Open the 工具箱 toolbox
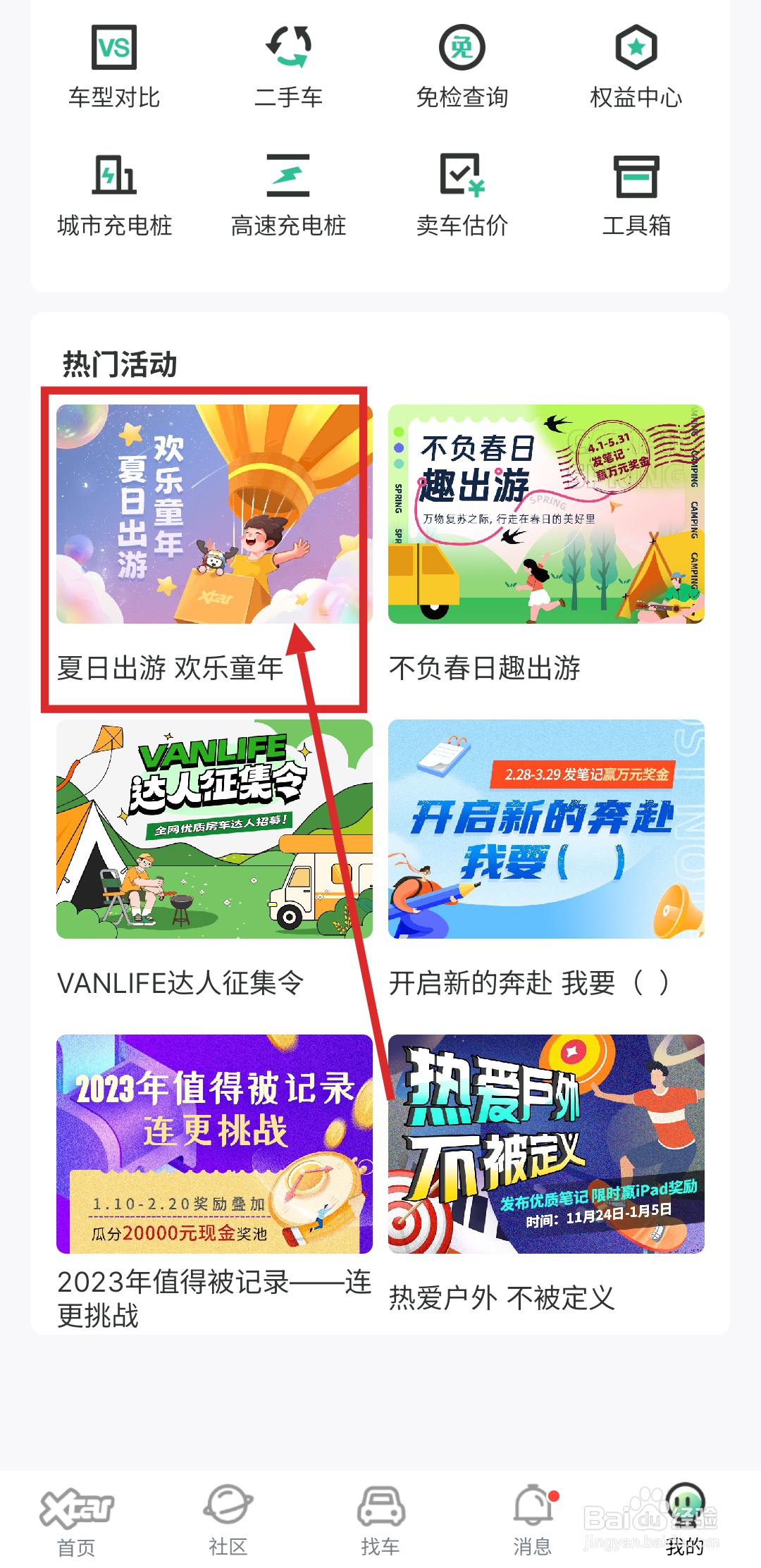The image size is (761, 1568). (636, 195)
